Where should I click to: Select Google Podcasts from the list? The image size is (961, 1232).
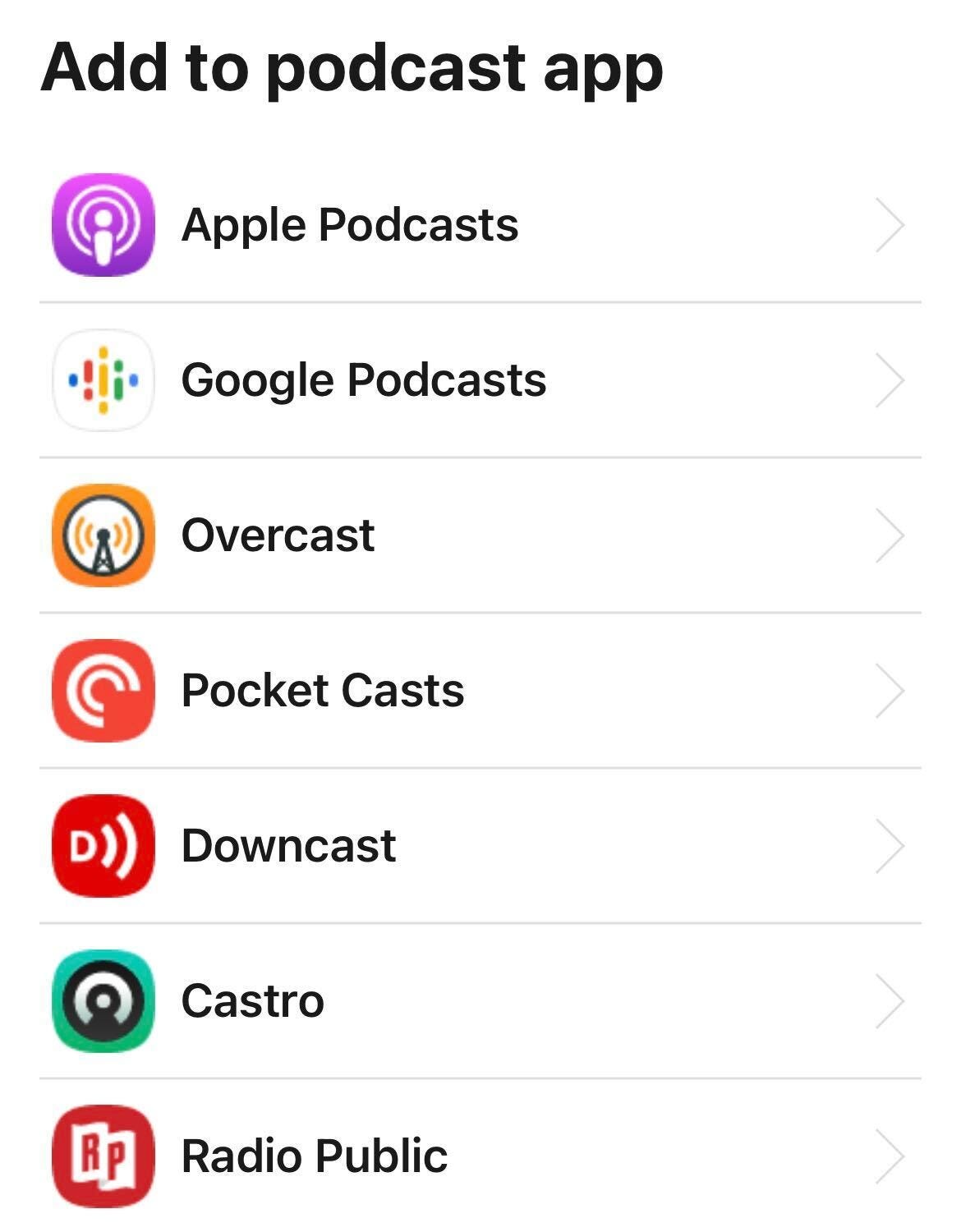click(x=364, y=380)
